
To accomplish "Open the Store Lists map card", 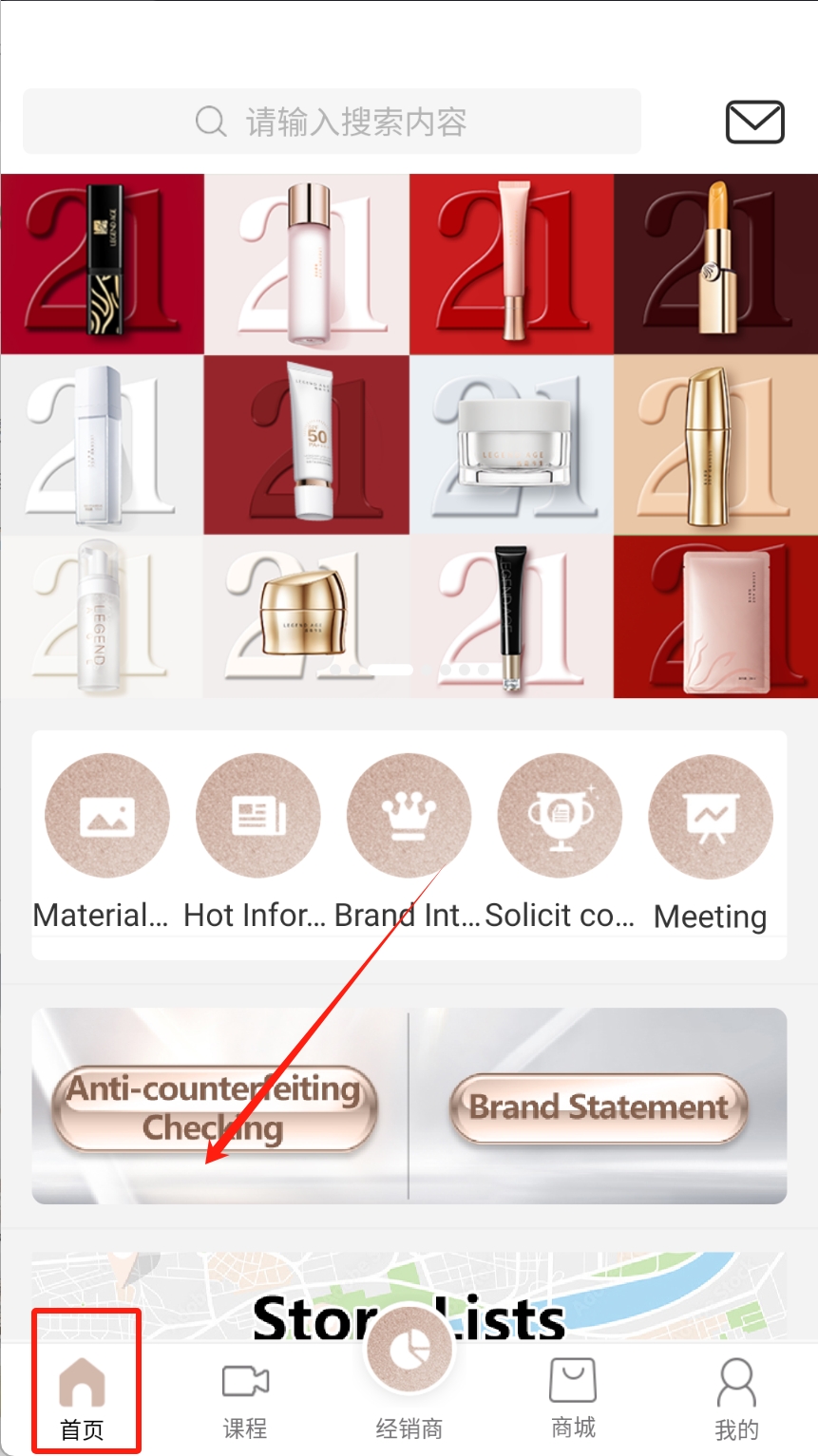I will coord(409,1296).
